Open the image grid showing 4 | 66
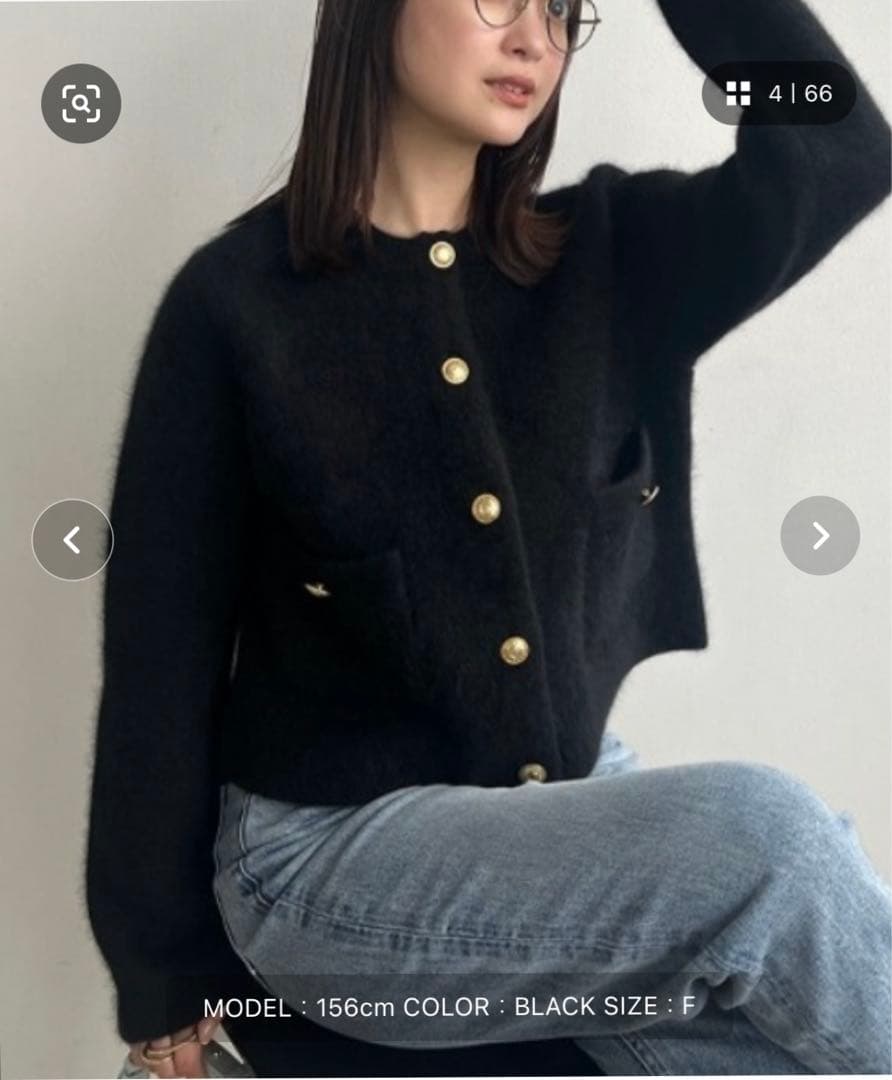Viewport: 892px width, 1080px height. coord(779,94)
